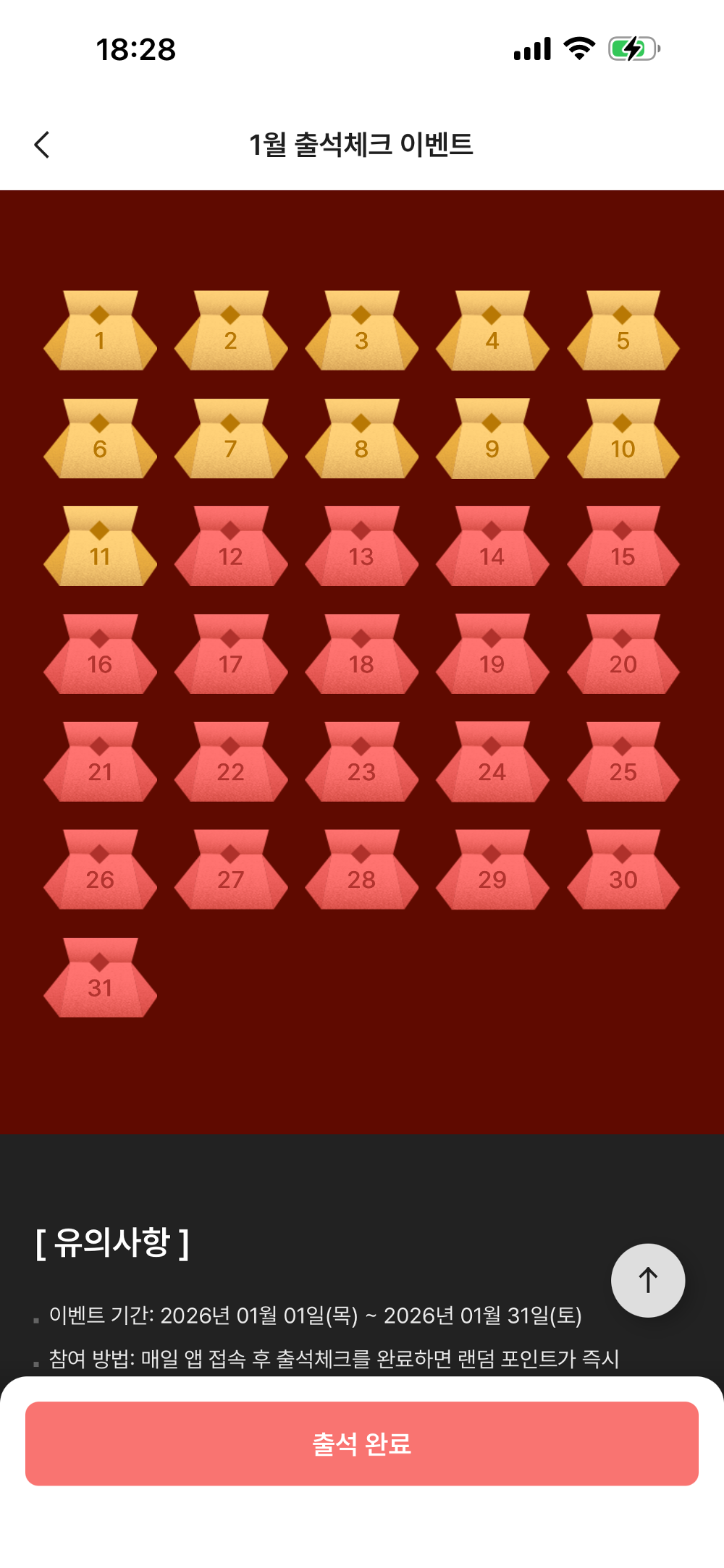Tap the day 12 red pouch
724x1568 pixels.
tap(231, 548)
